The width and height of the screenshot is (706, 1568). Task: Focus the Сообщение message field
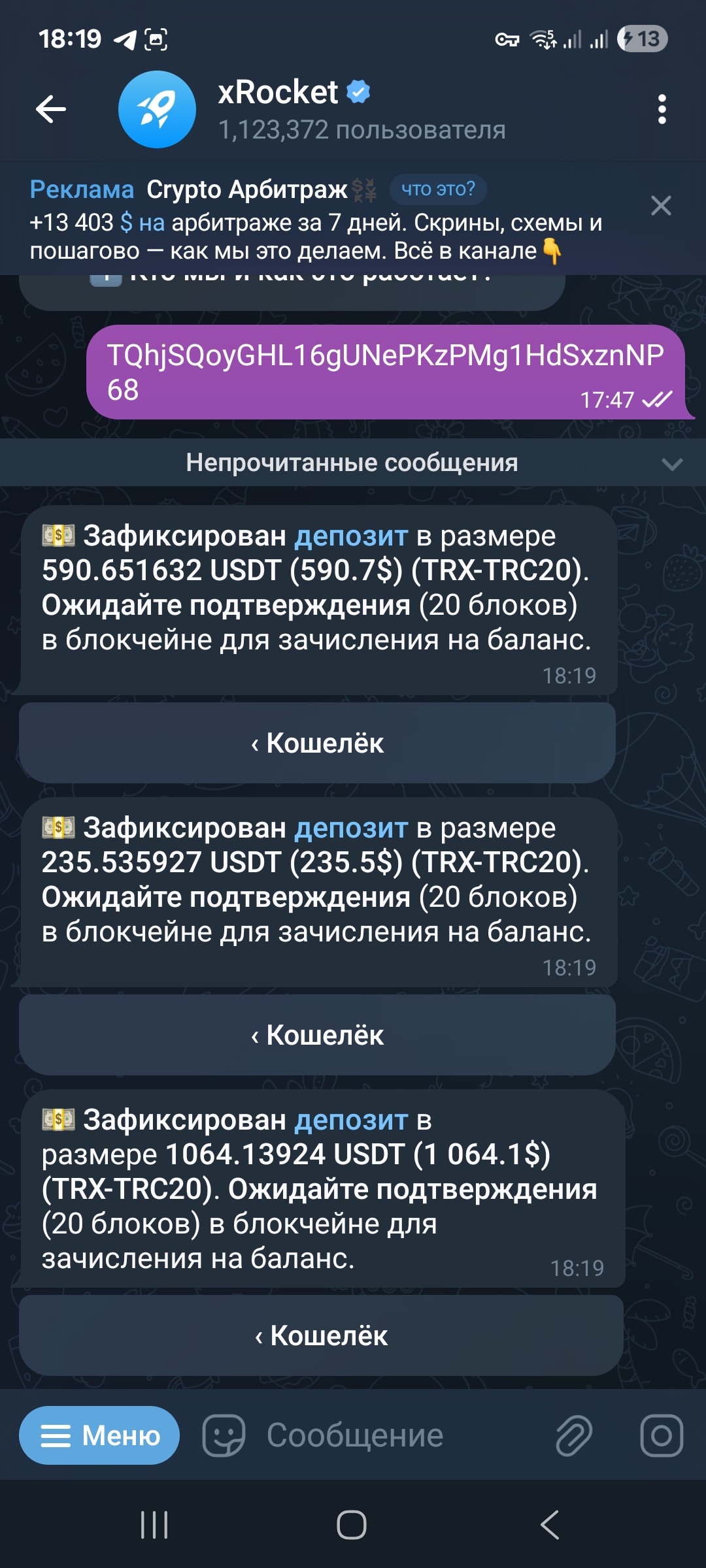pos(392,1435)
